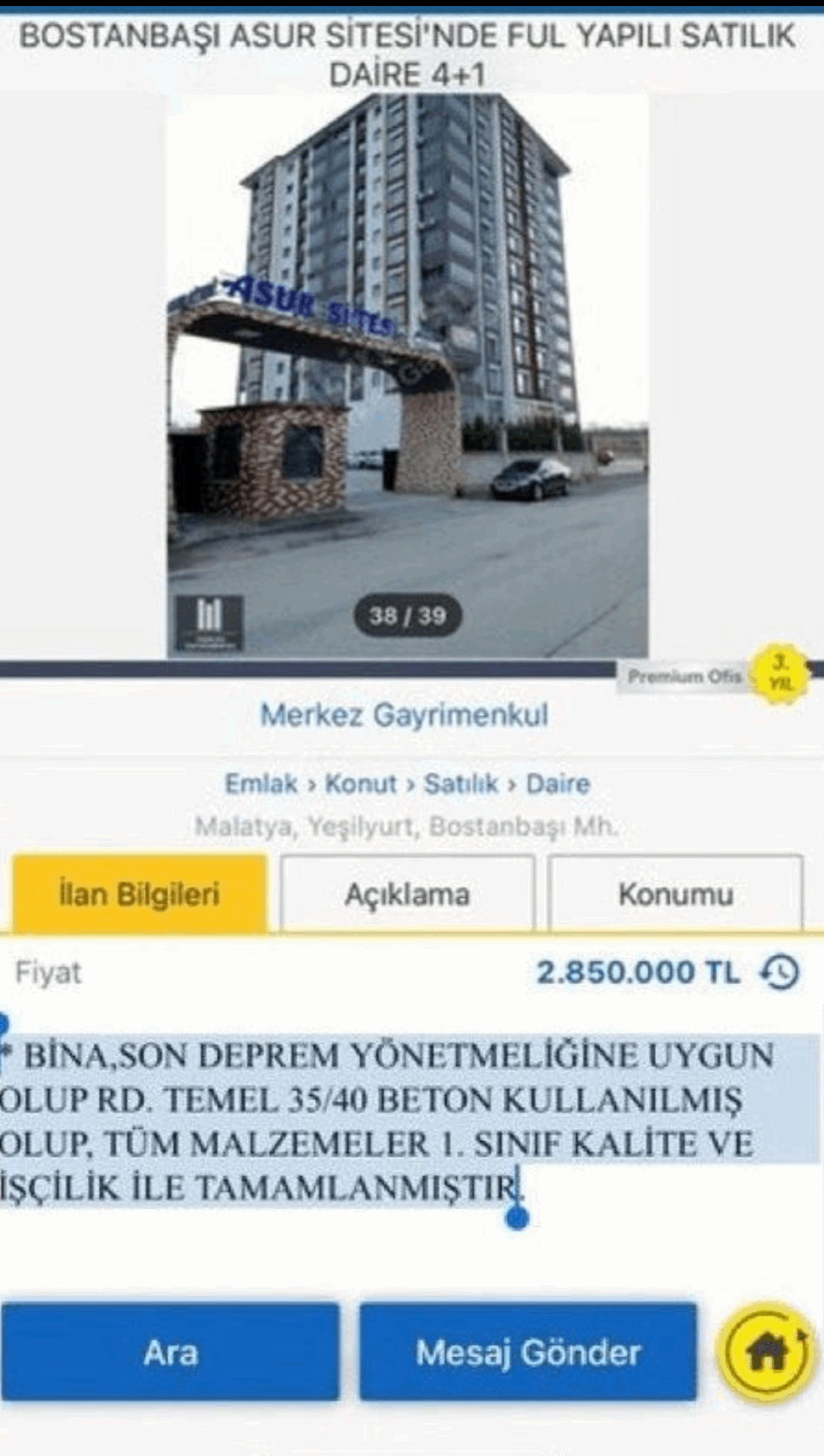Switch to the Açıklama tab

tap(407, 894)
